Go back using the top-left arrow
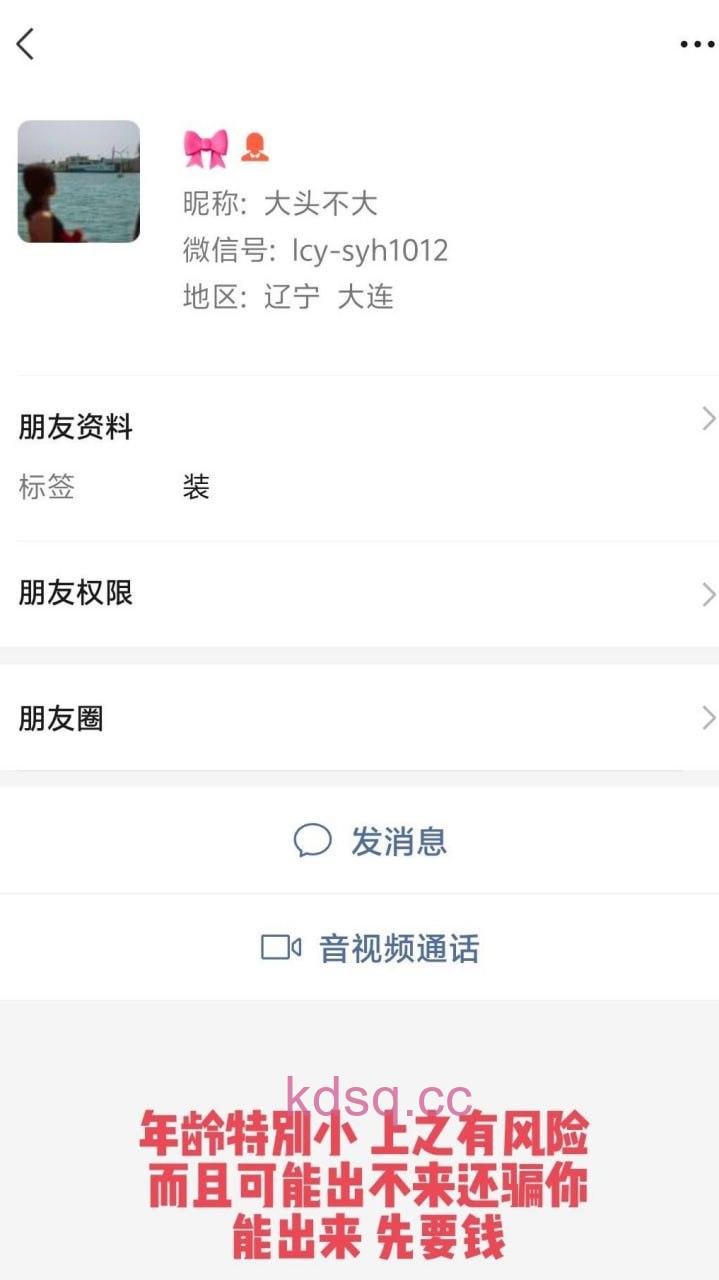Screen dimensions: 719x1280 [26, 44]
